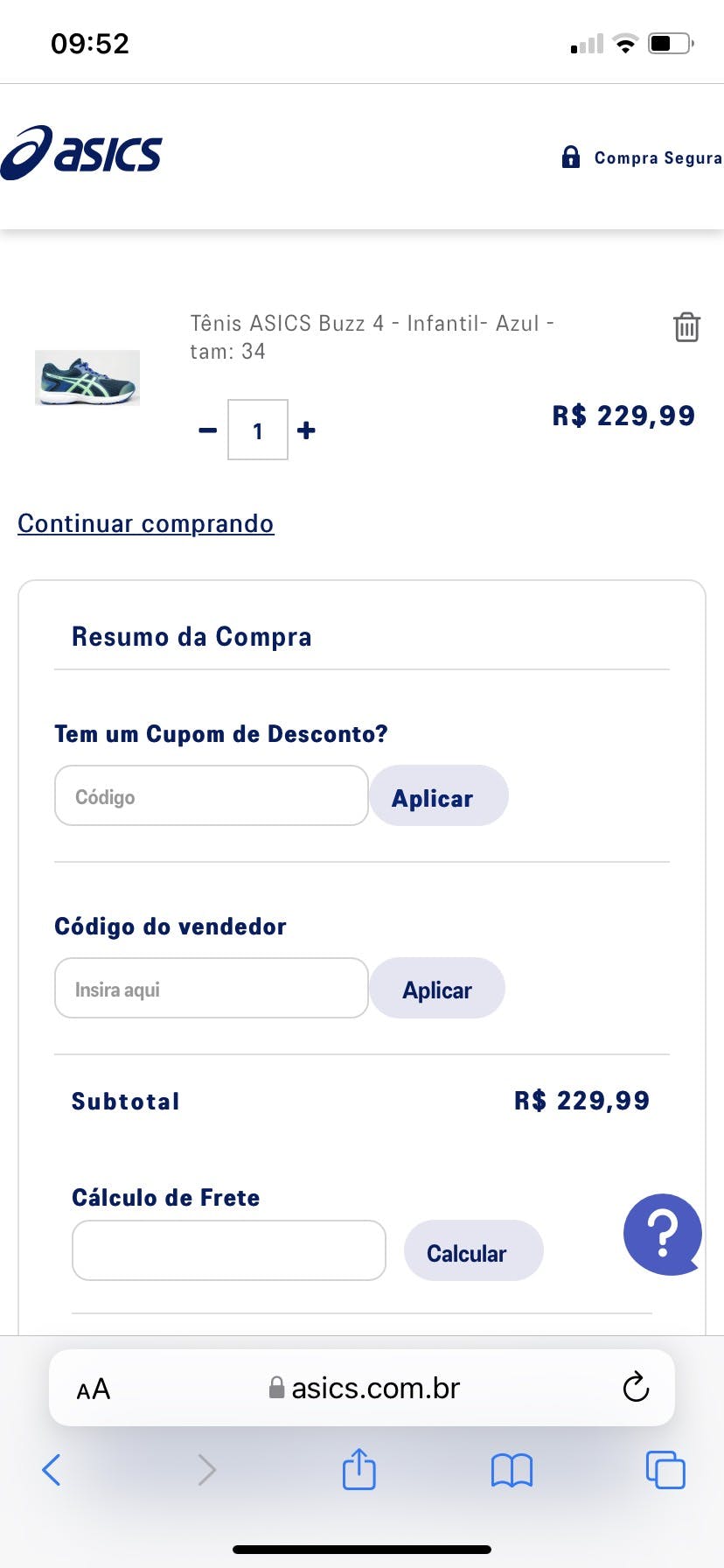Focus the Cálculo de Frete field
This screenshot has height=1568, width=724.
228,1250
